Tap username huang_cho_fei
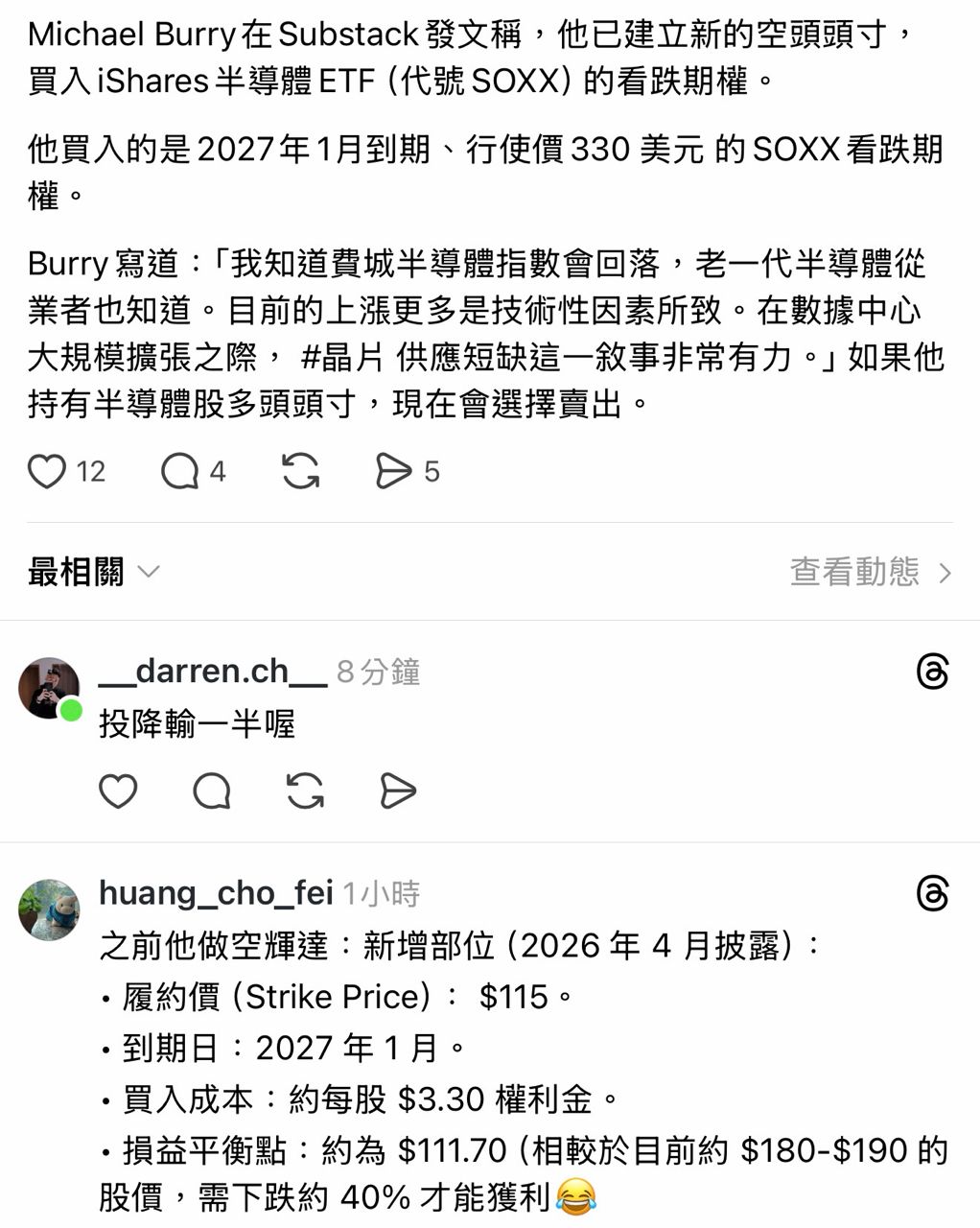Image resolution: width=980 pixels, height=1228 pixels. (x=216, y=893)
